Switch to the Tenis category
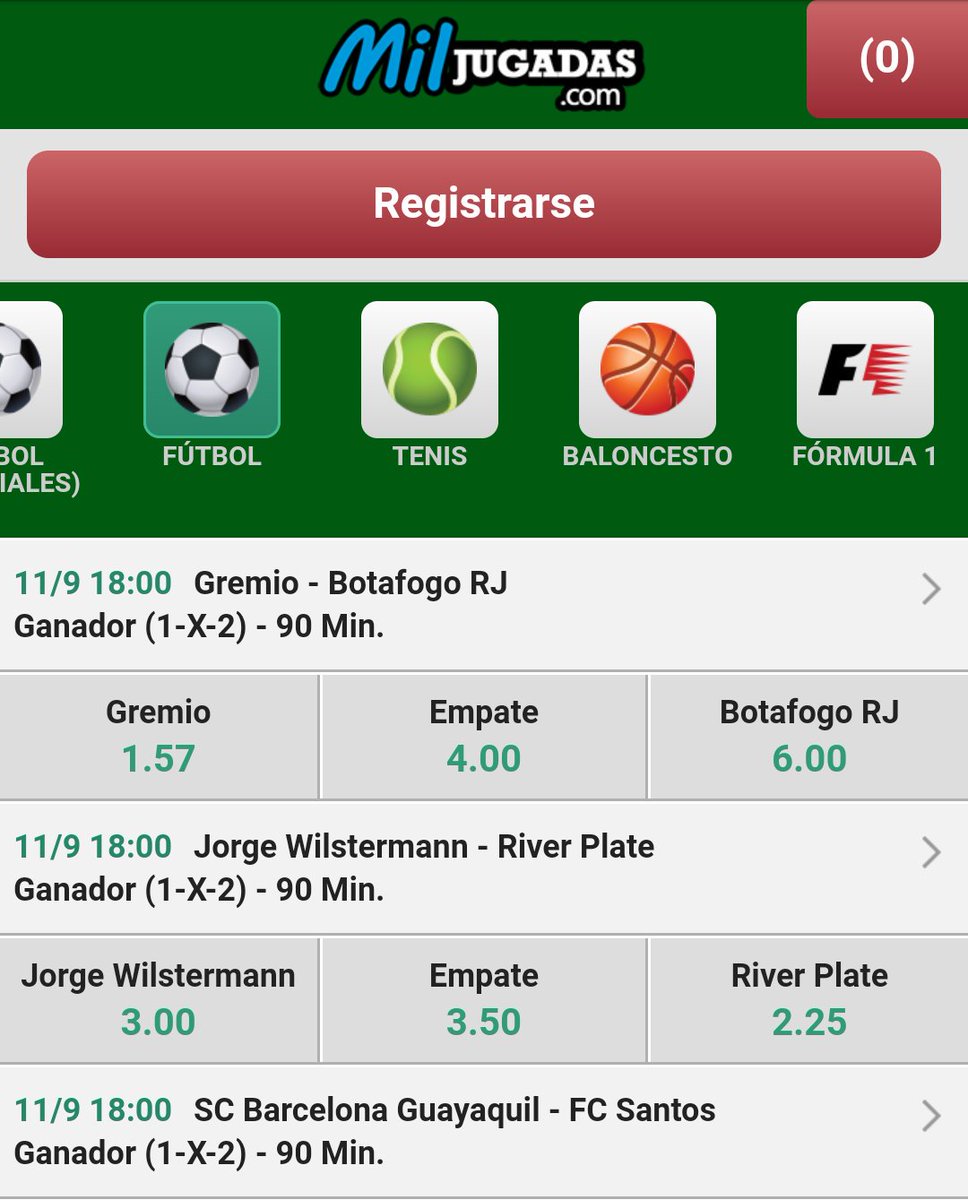The width and height of the screenshot is (968, 1200). pyautogui.click(x=430, y=385)
